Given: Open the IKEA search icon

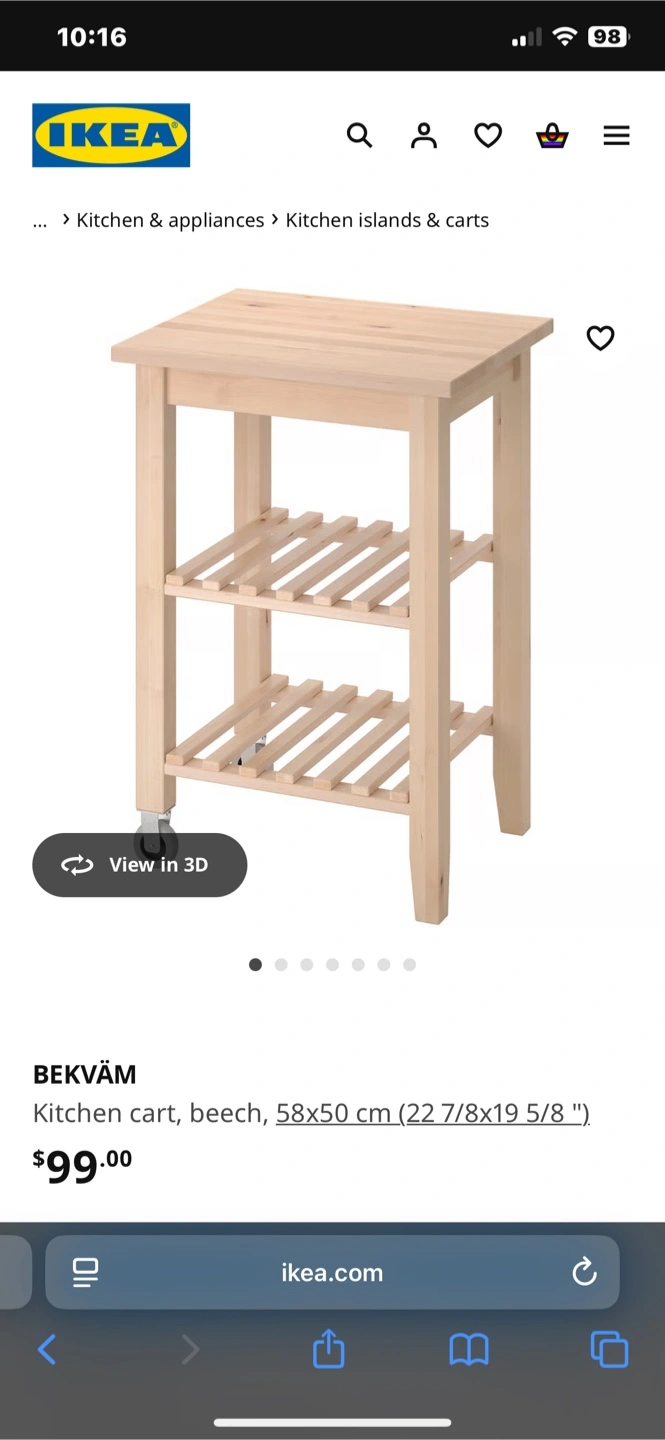Looking at the screenshot, I should (x=359, y=135).
